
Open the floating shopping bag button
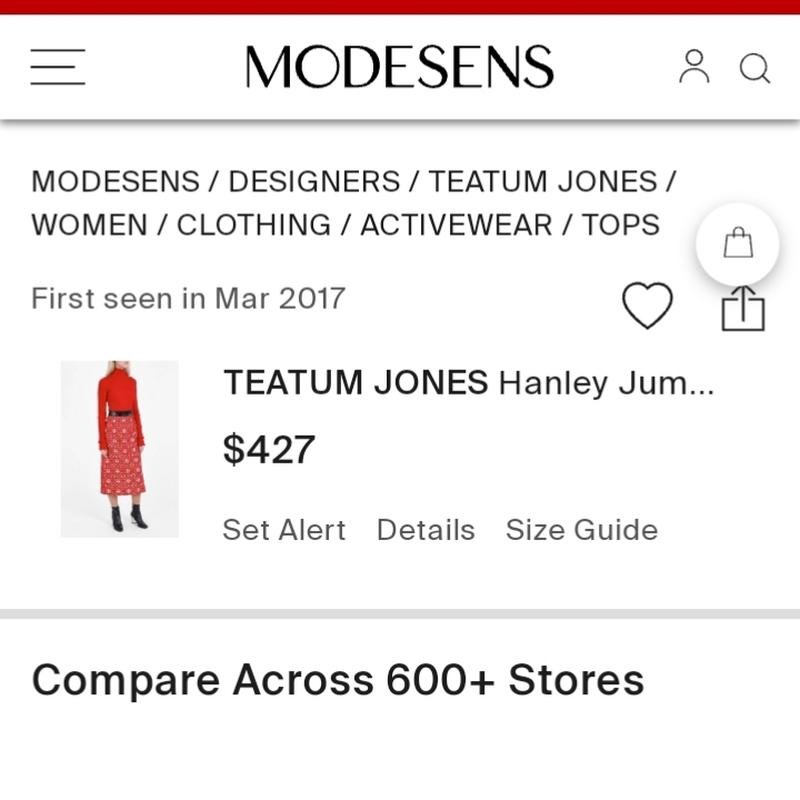click(738, 243)
